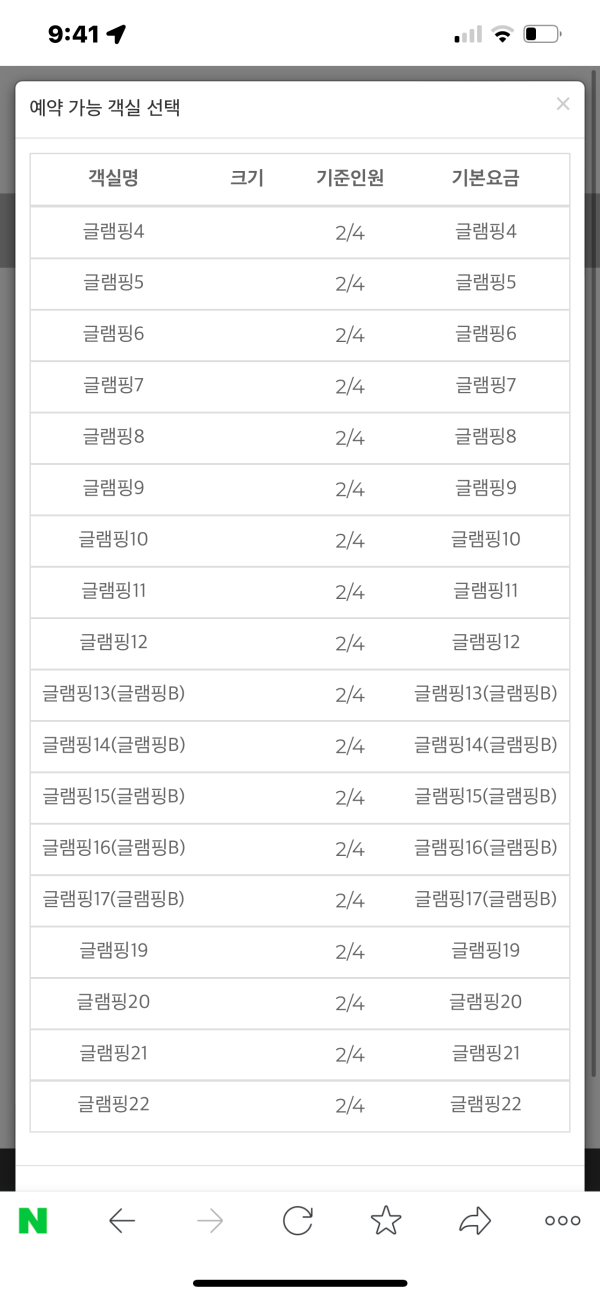Select the 글램핑4 room row

coord(300,232)
